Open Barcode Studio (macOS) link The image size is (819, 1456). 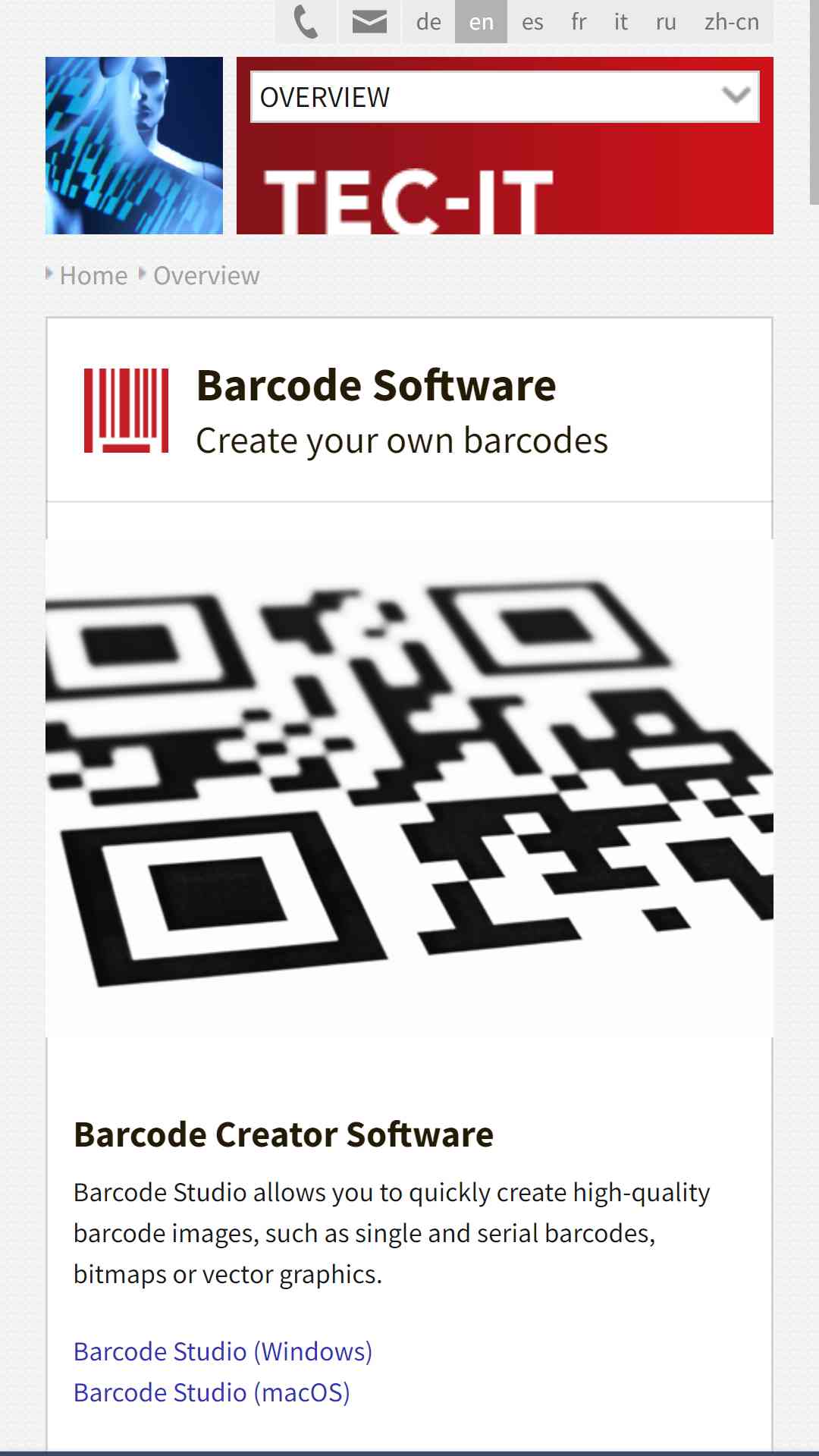pos(212,1392)
